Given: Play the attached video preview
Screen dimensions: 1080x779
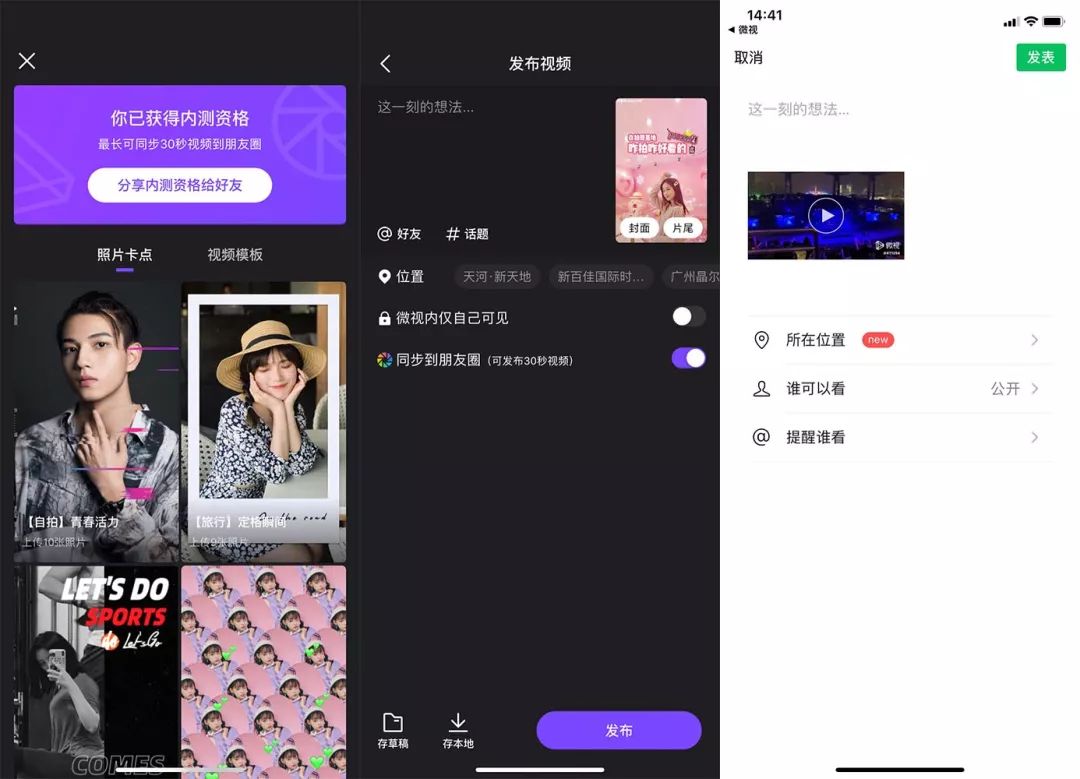Looking at the screenshot, I should tap(826, 215).
